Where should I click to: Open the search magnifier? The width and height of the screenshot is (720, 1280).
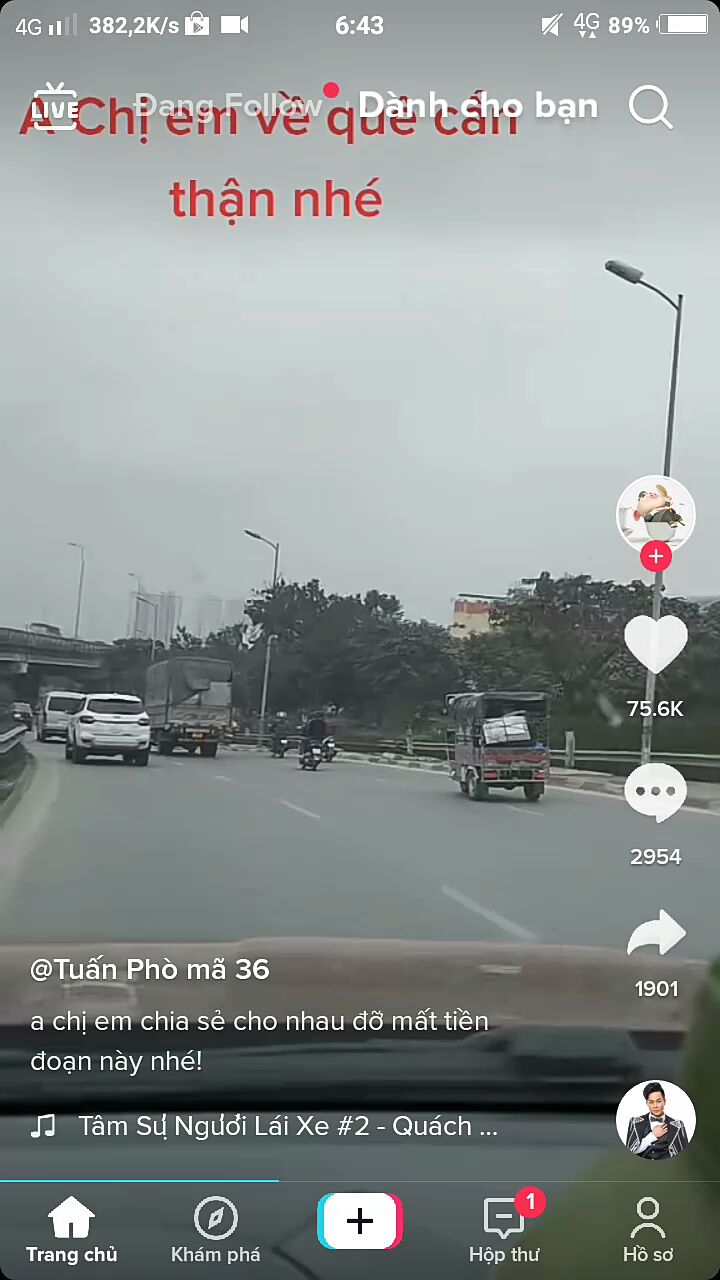click(x=651, y=106)
